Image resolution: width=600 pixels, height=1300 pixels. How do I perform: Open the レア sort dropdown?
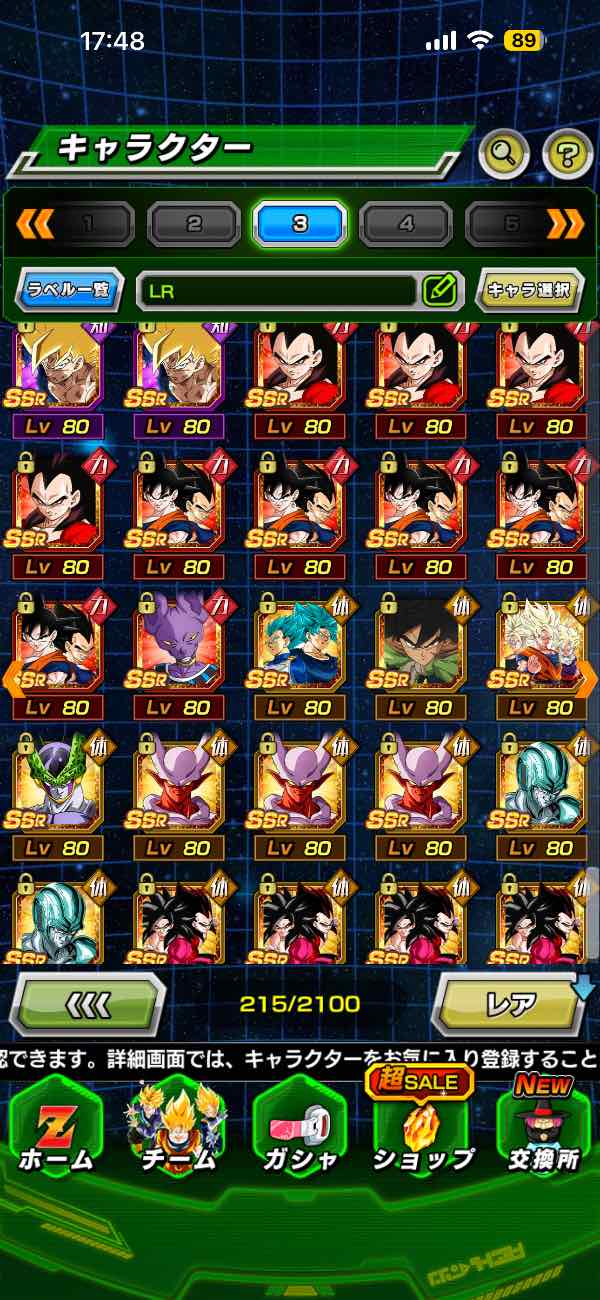[510, 1003]
